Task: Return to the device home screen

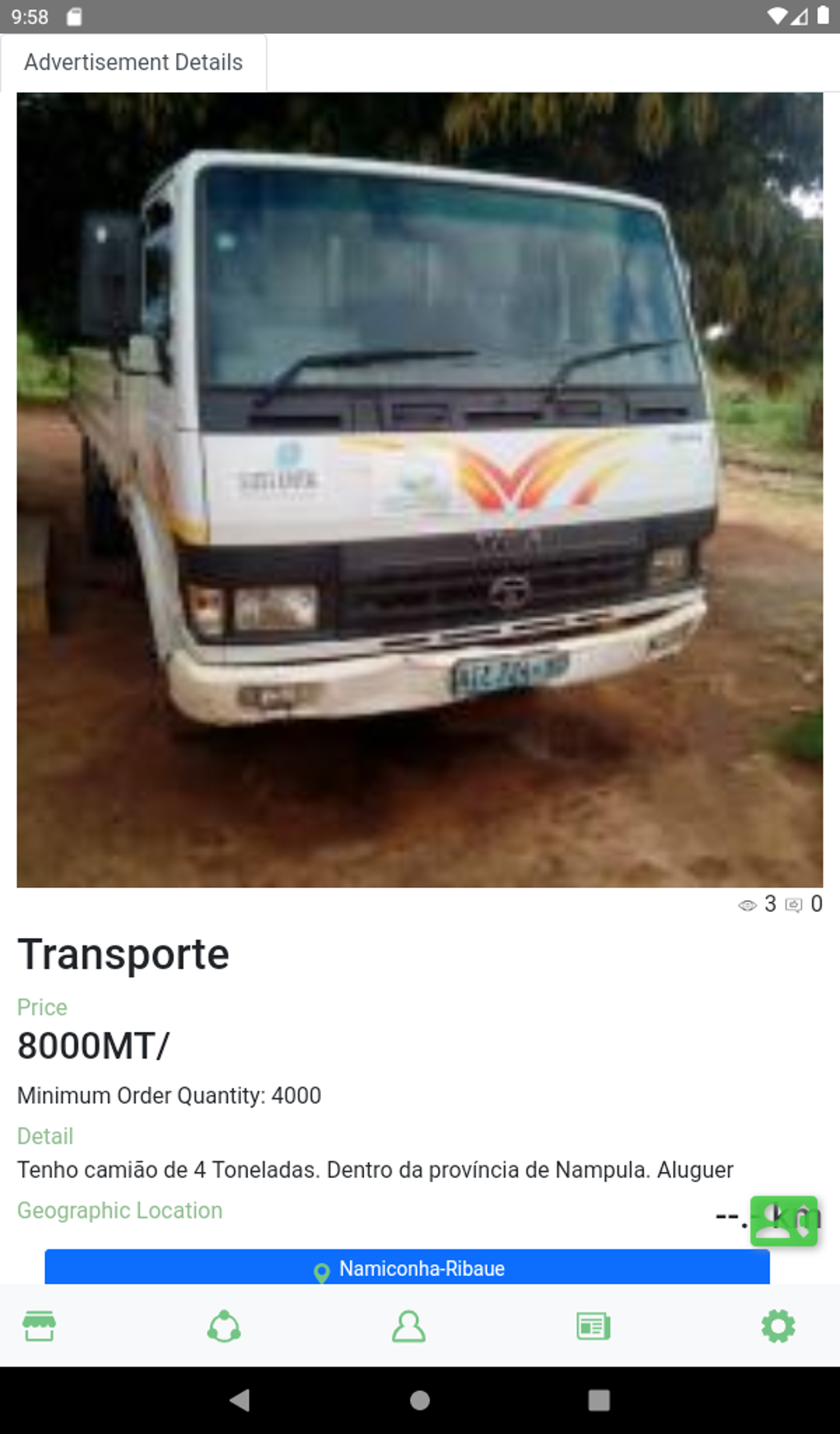Action: [420, 1399]
